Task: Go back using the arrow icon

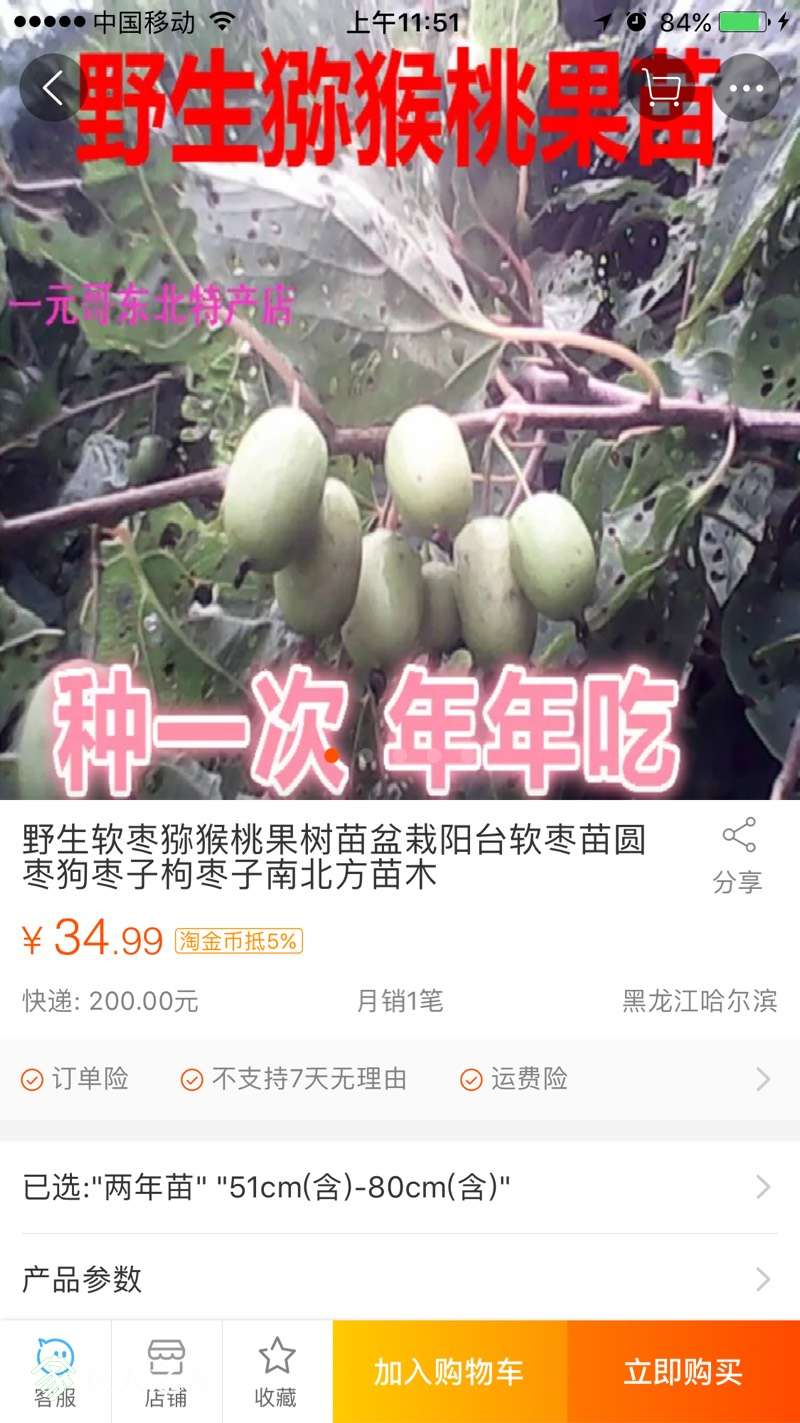Action: tap(52, 89)
